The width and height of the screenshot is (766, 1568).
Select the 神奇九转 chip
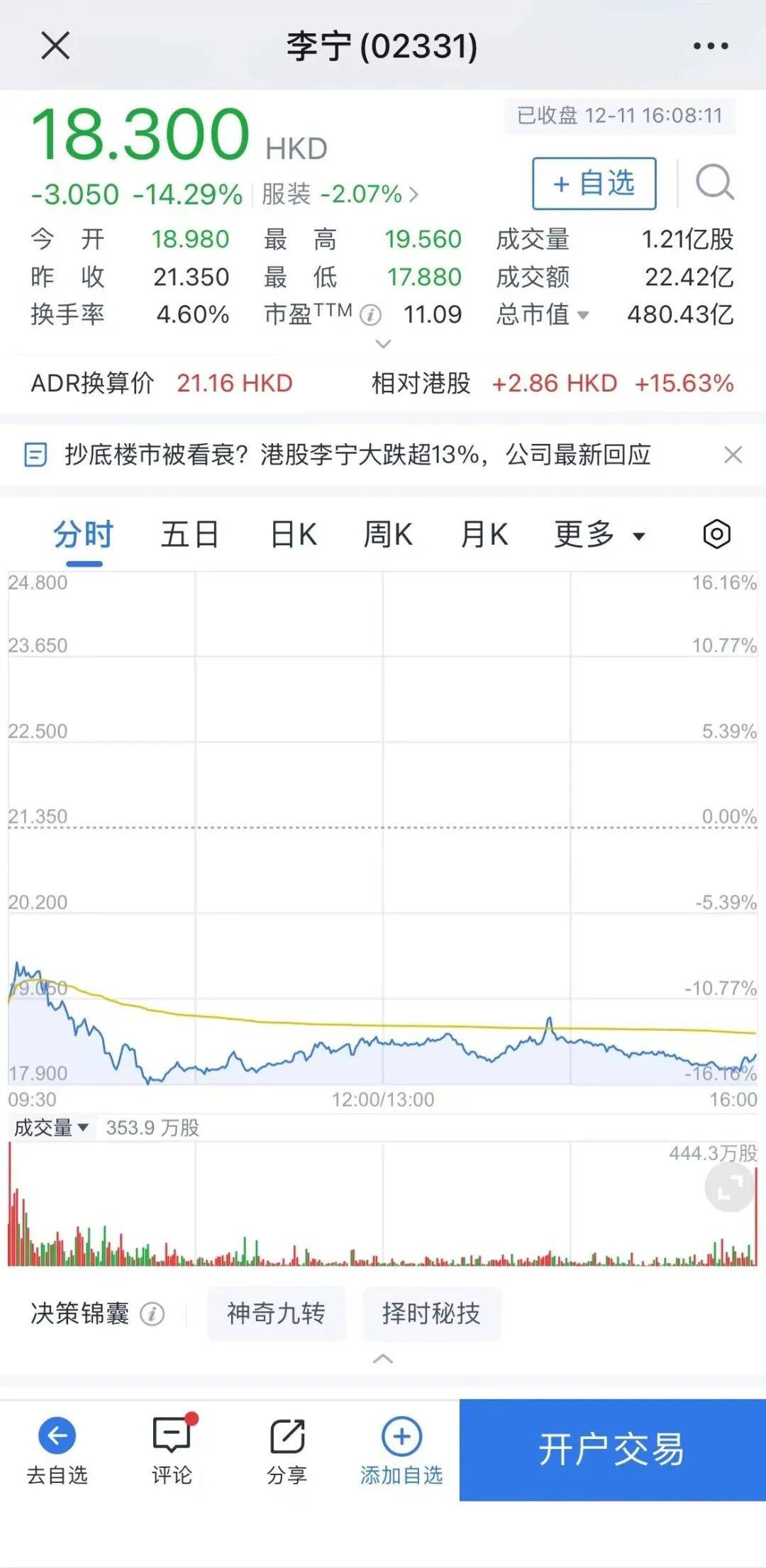coord(276,1313)
